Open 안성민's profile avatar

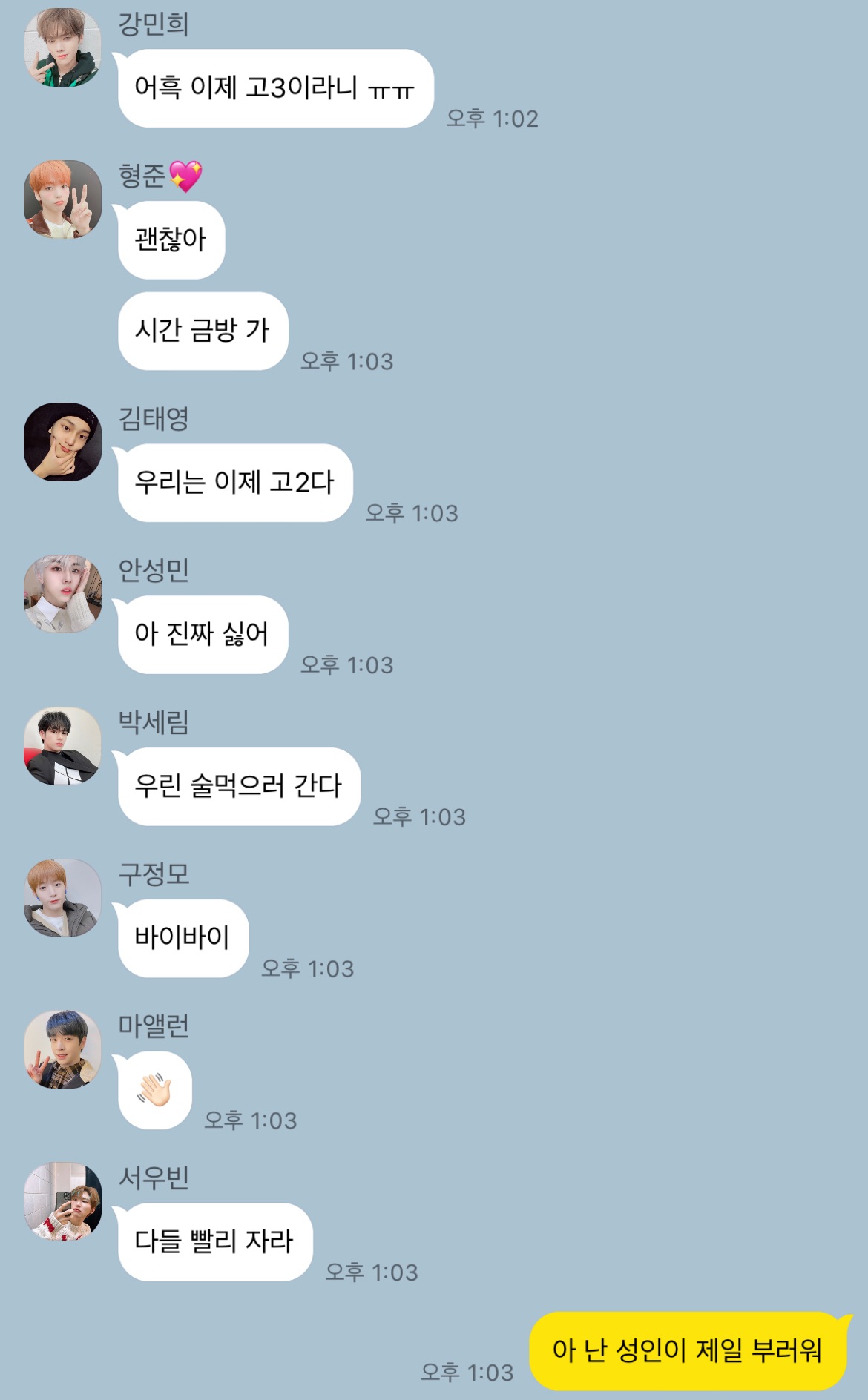[62, 594]
